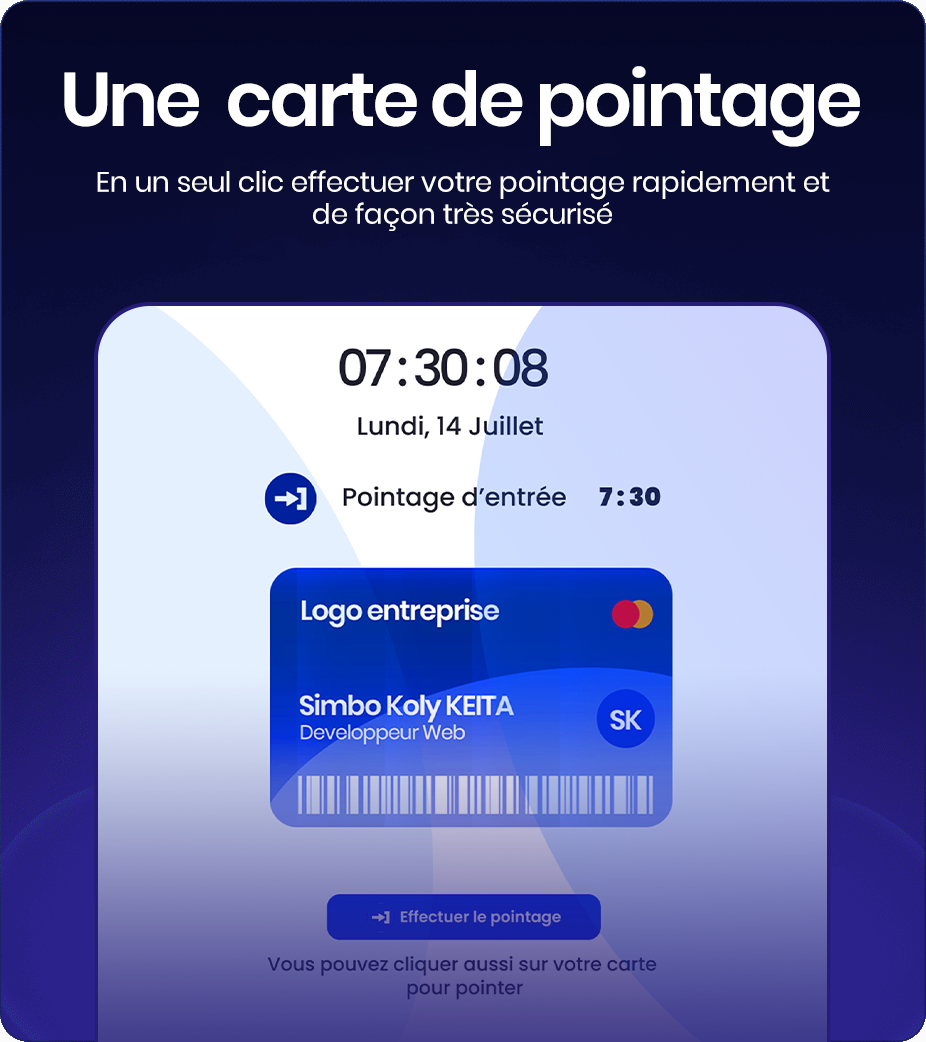The width and height of the screenshot is (926, 1042).
Task: Click the hint text about clicking your card
Action: pyautogui.click(x=463, y=975)
